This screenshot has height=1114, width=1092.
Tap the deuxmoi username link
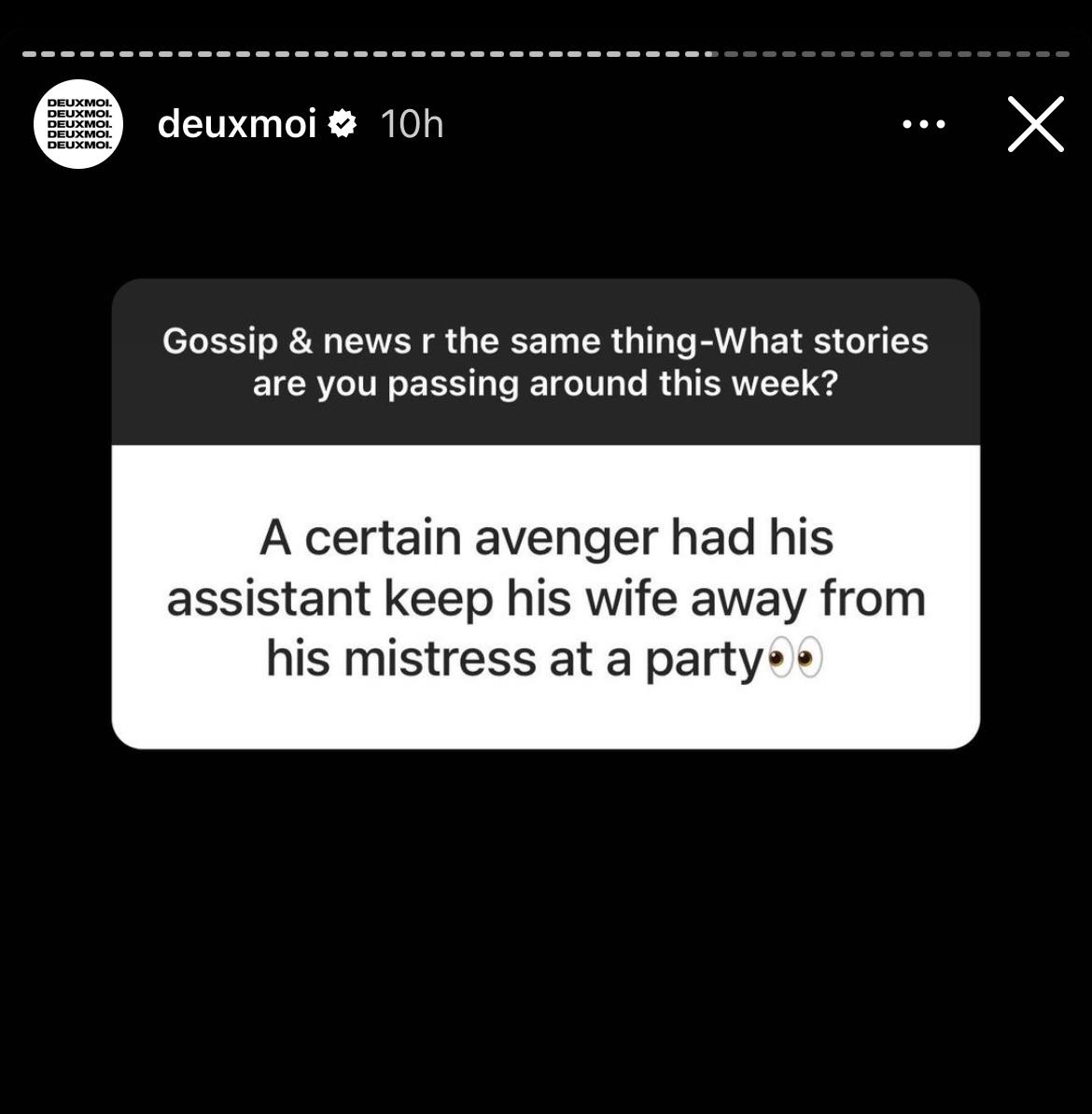click(x=237, y=124)
